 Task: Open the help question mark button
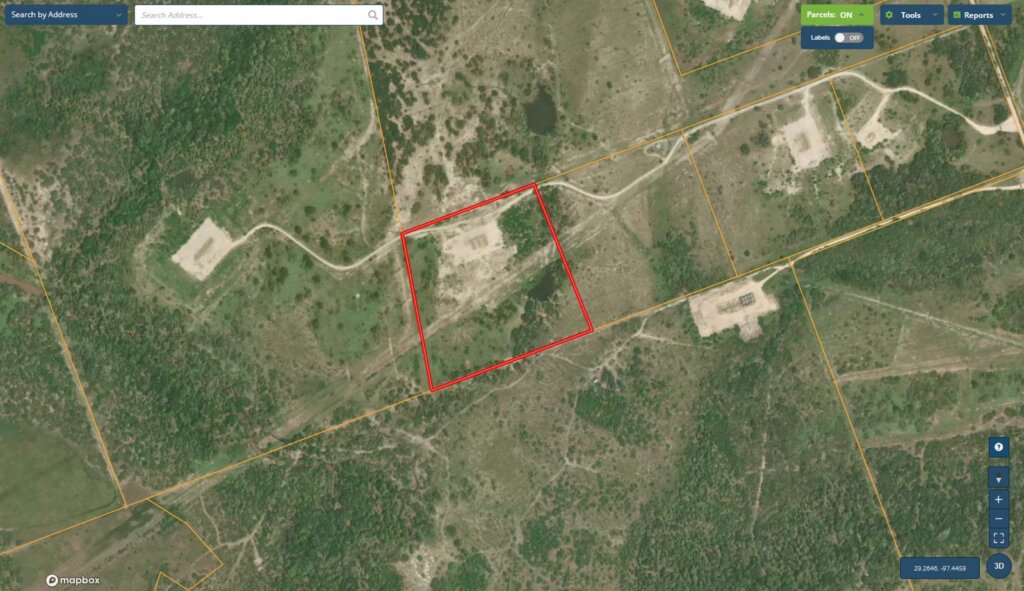[998, 447]
